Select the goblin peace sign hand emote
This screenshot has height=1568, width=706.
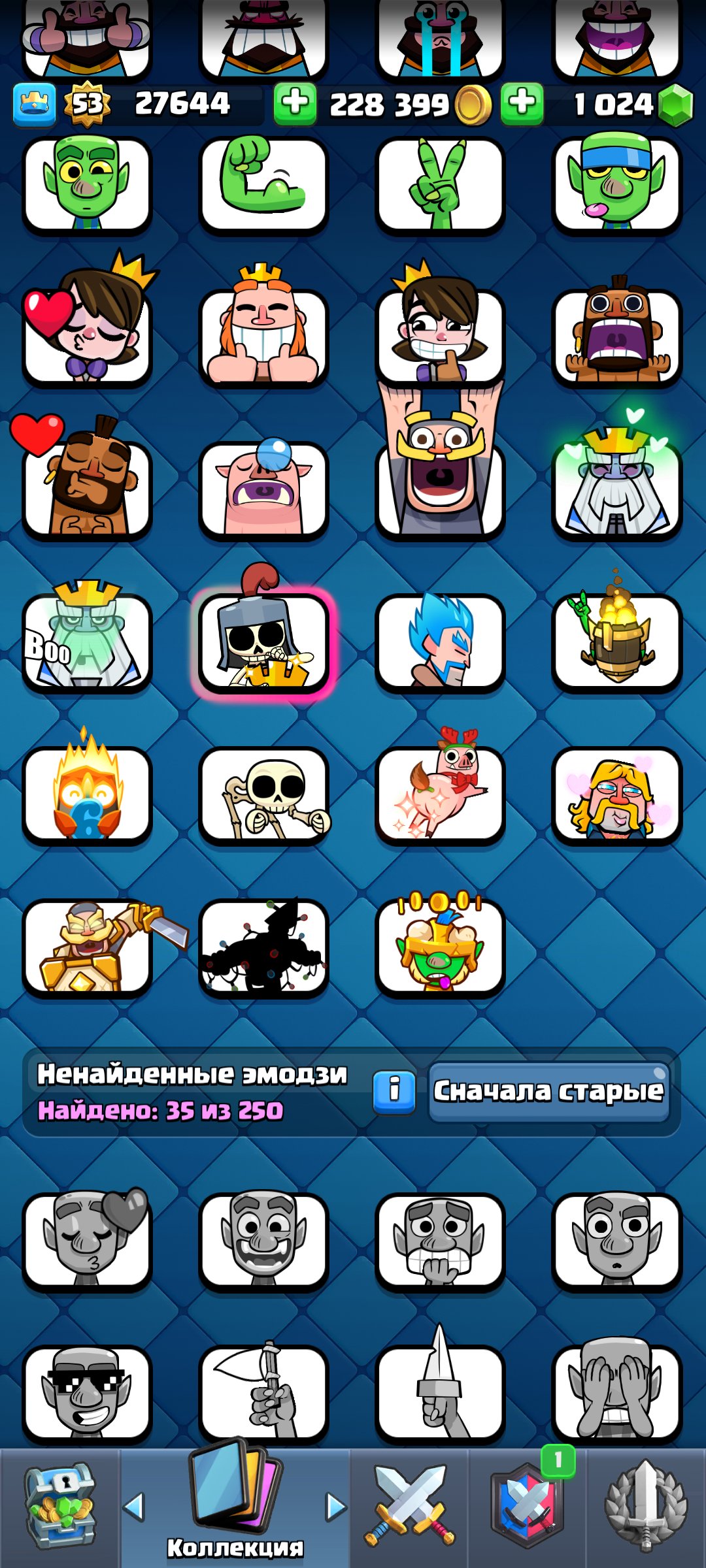(x=440, y=184)
